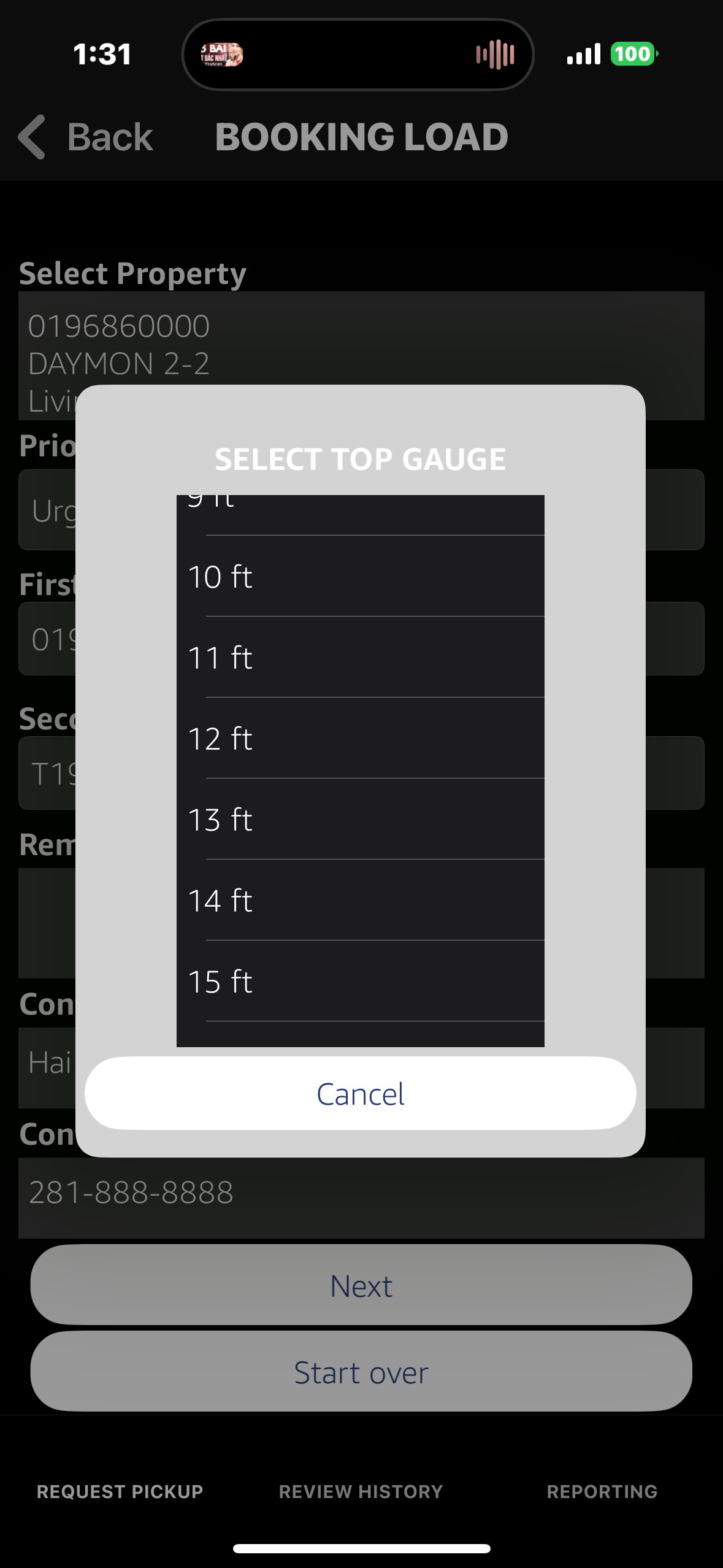The width and height of the screenshot is (723, 1568).
Task: Choose 14 ft top gauge
Action: coord(361,900)
